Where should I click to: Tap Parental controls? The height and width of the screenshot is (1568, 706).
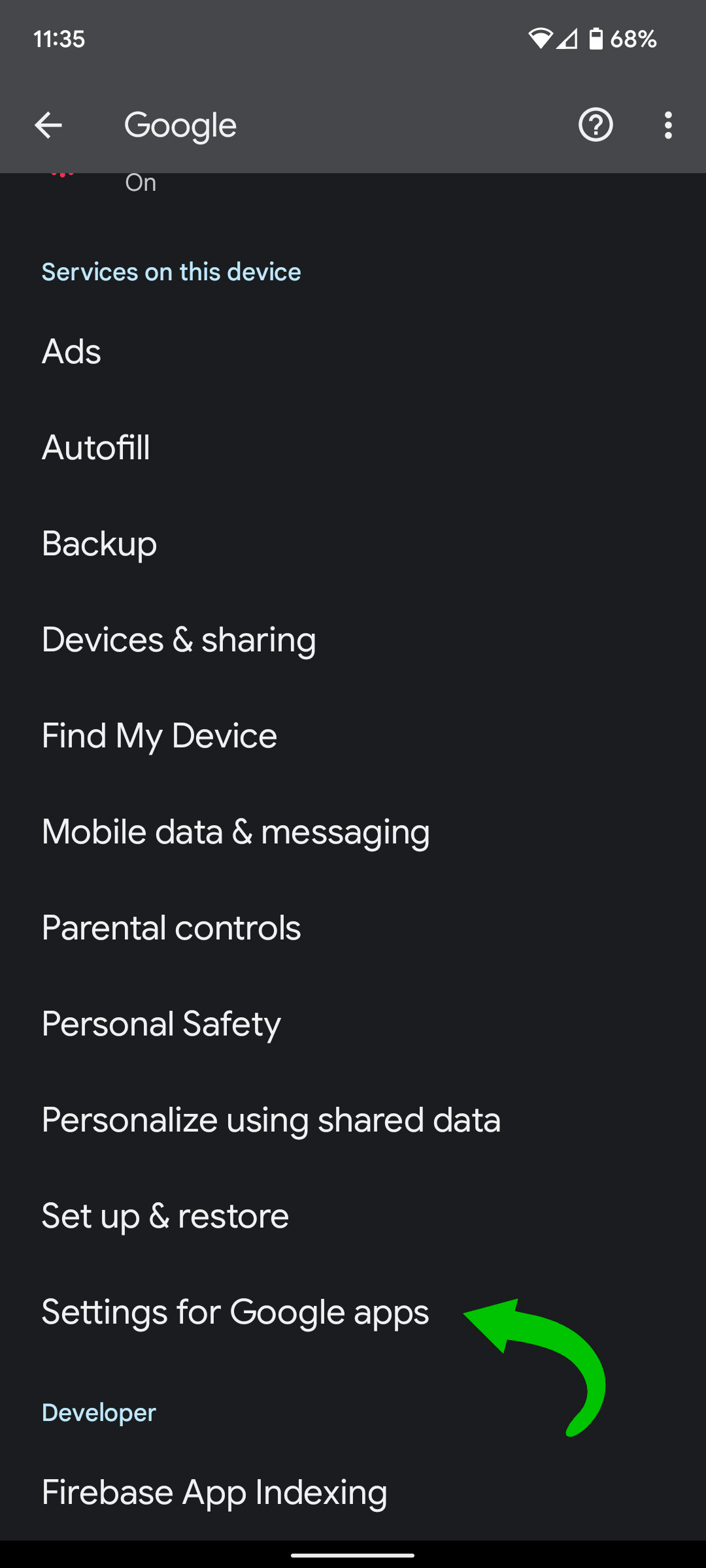point(171,927)
